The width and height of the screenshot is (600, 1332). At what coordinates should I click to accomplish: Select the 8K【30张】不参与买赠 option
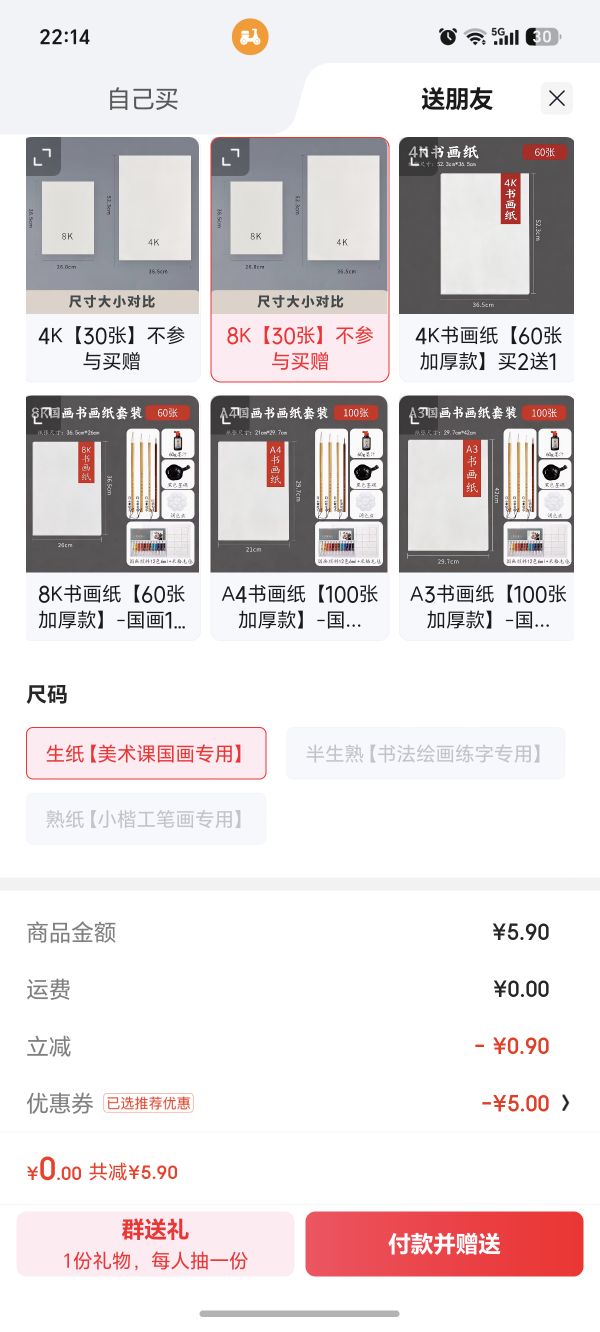tap(300, 260)
